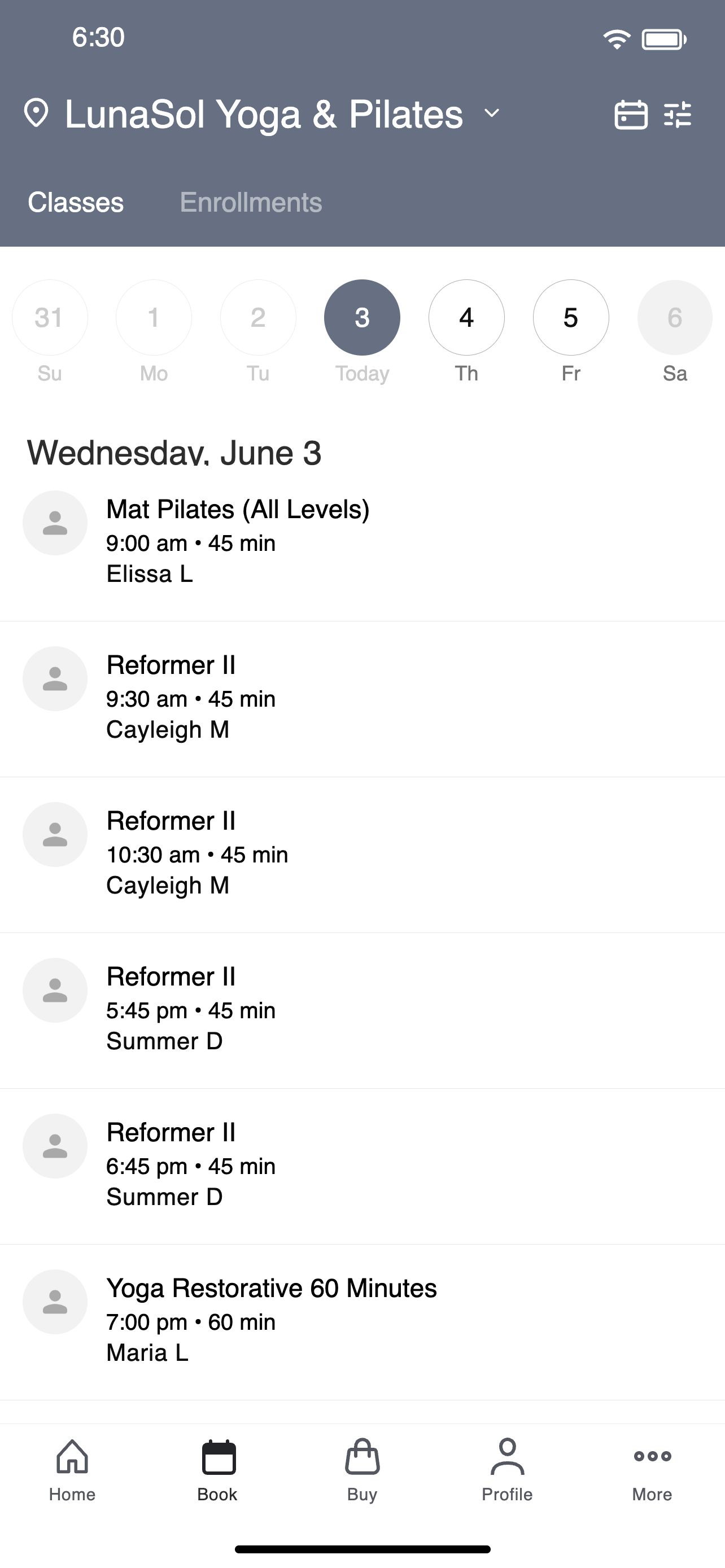Screen dimensions: 725x1568
Task: Switch to the Enrollments tab
Action: [x=251, y=202]
